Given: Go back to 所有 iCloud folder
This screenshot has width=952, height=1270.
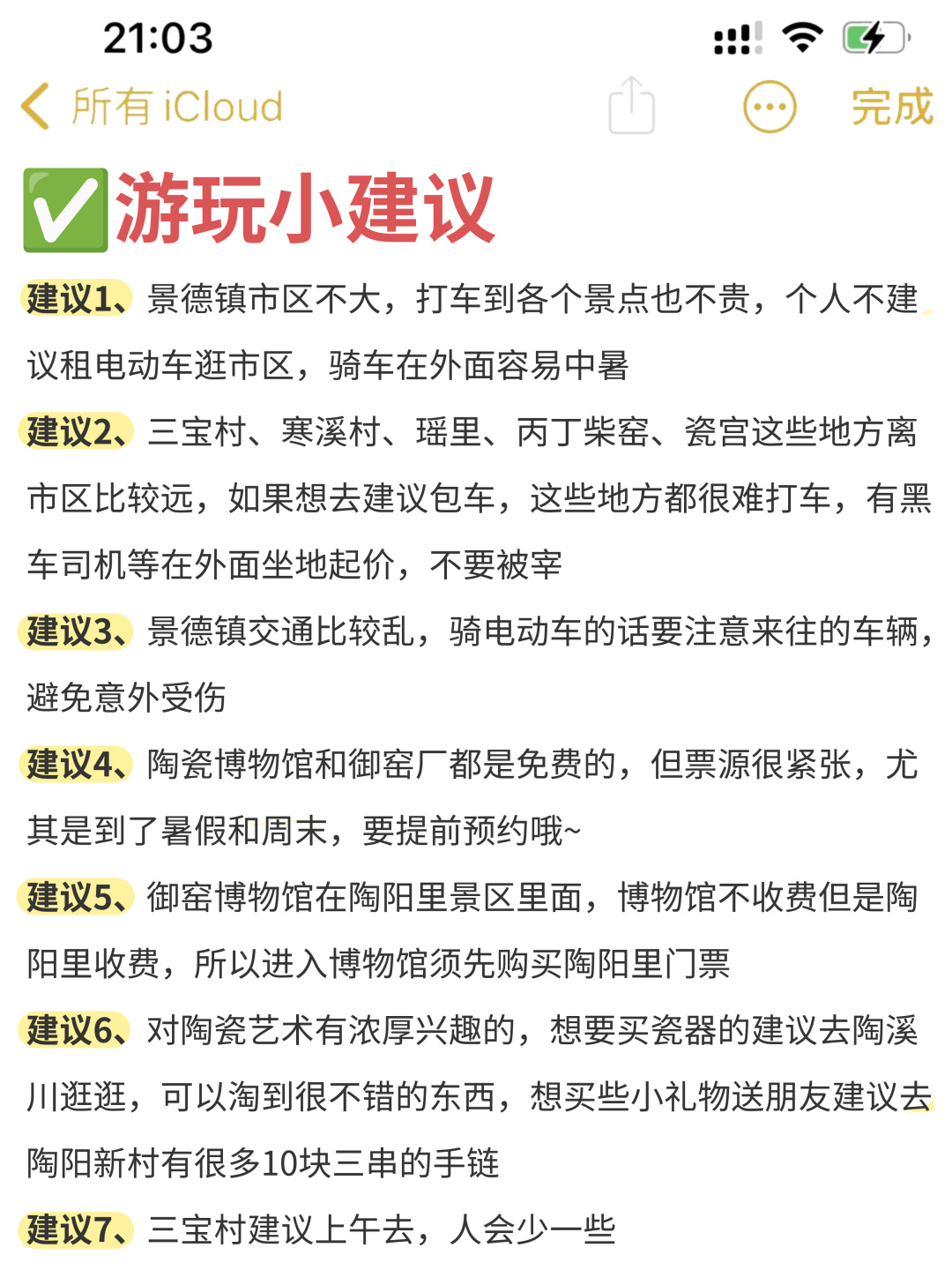Looking at the screenshot, I should pyautogui.click(x=150, y=107).
